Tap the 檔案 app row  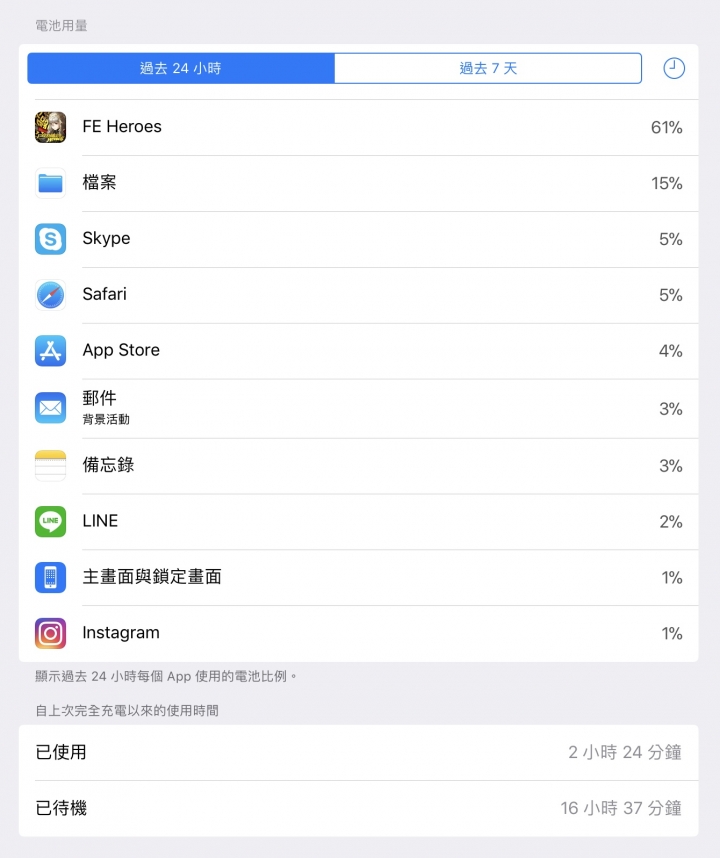point(358,183)
